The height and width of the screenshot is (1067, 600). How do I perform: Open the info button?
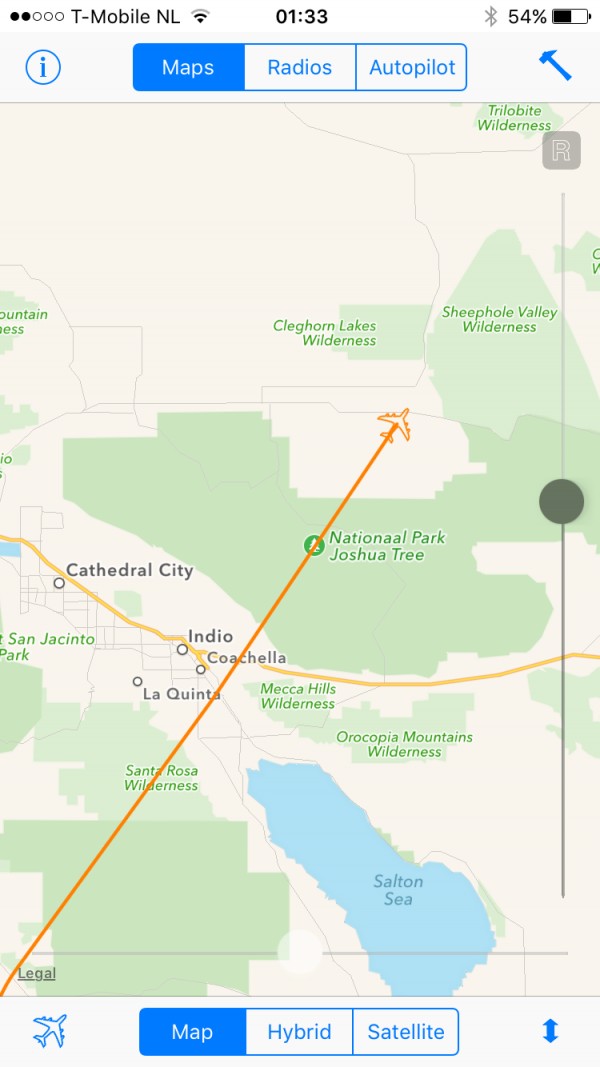[x=43, y=67]
